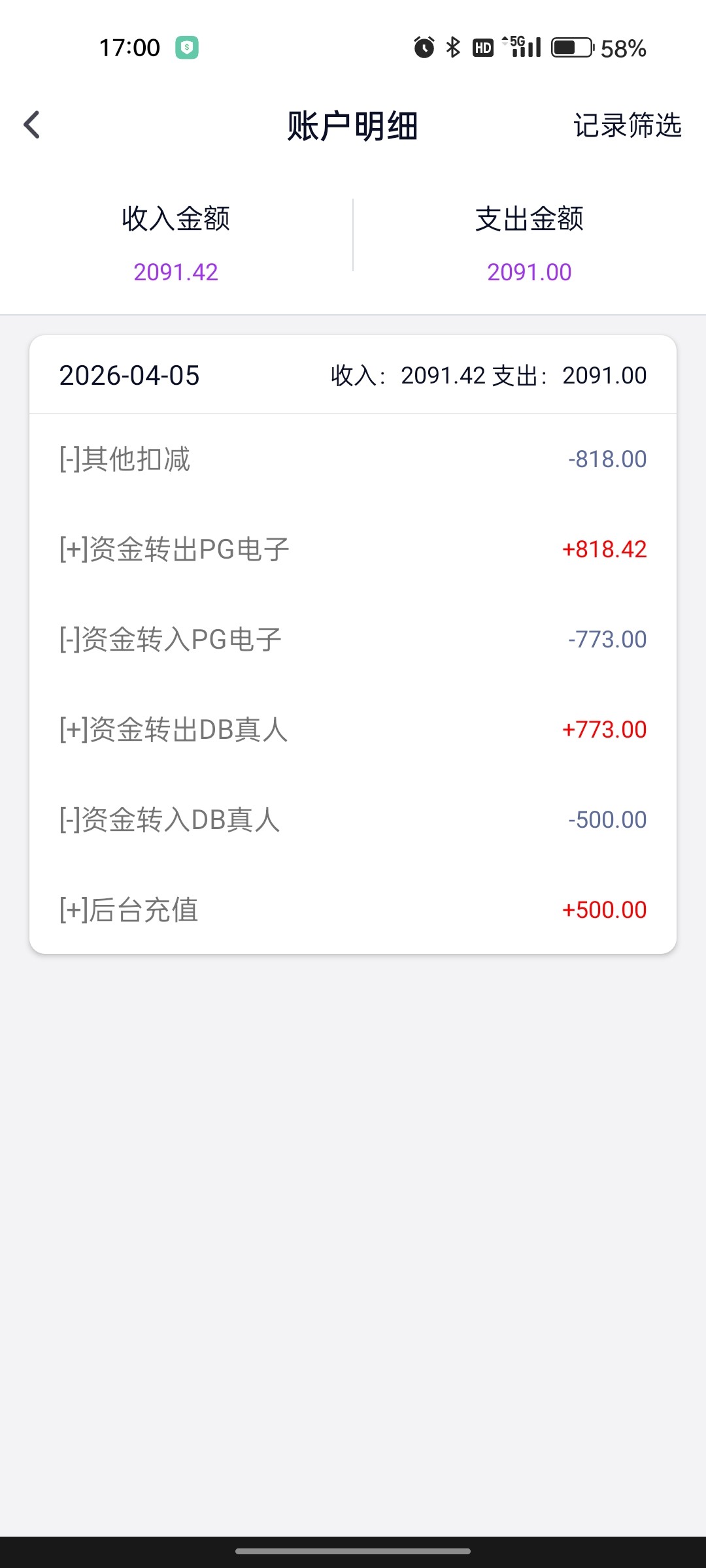Go back from account details page
This screenshot has width=706, height=1568.
tap(32, 125)
